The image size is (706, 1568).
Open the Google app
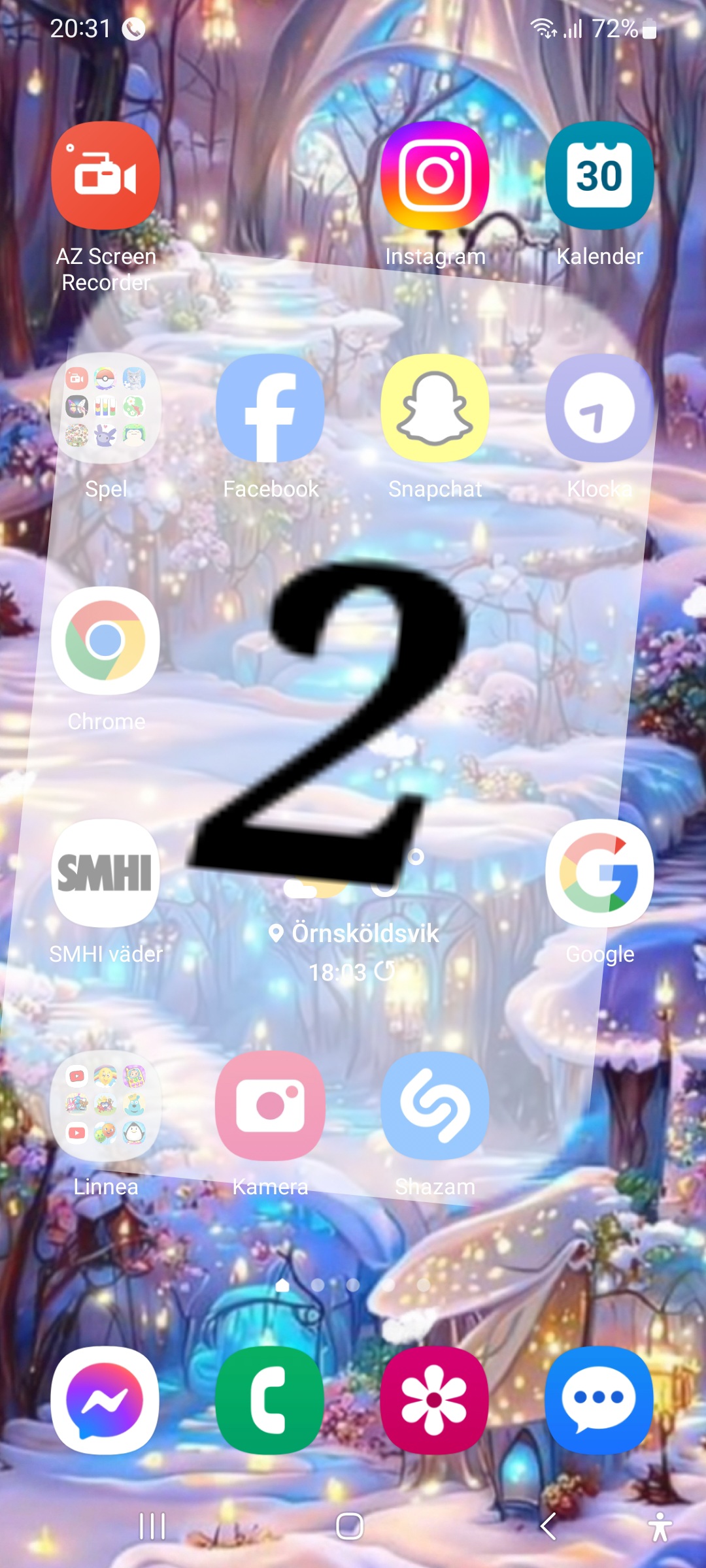point(599,873)
